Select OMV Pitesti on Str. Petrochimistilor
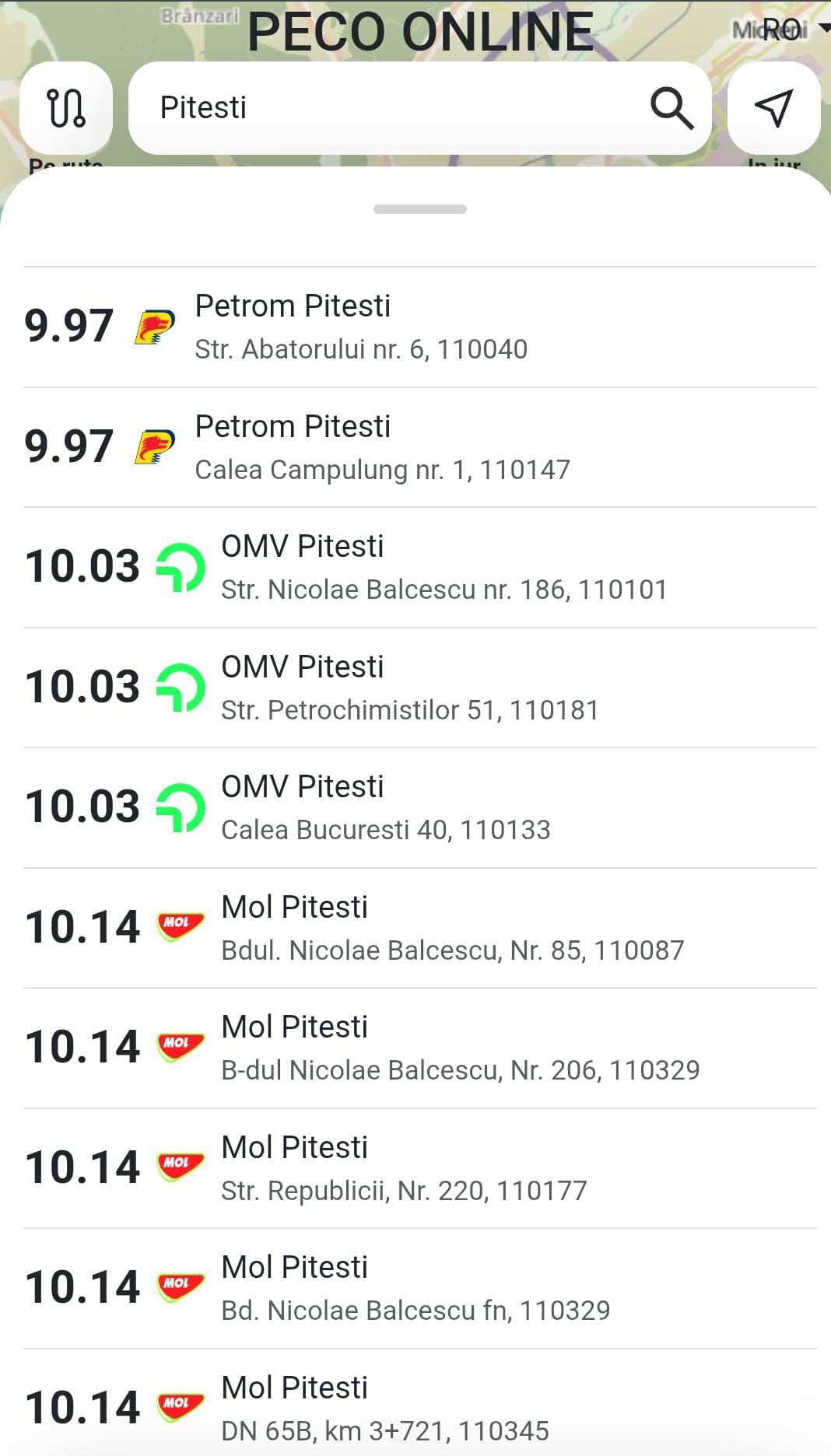The image size is (831, 1456). tap(420, 688)
